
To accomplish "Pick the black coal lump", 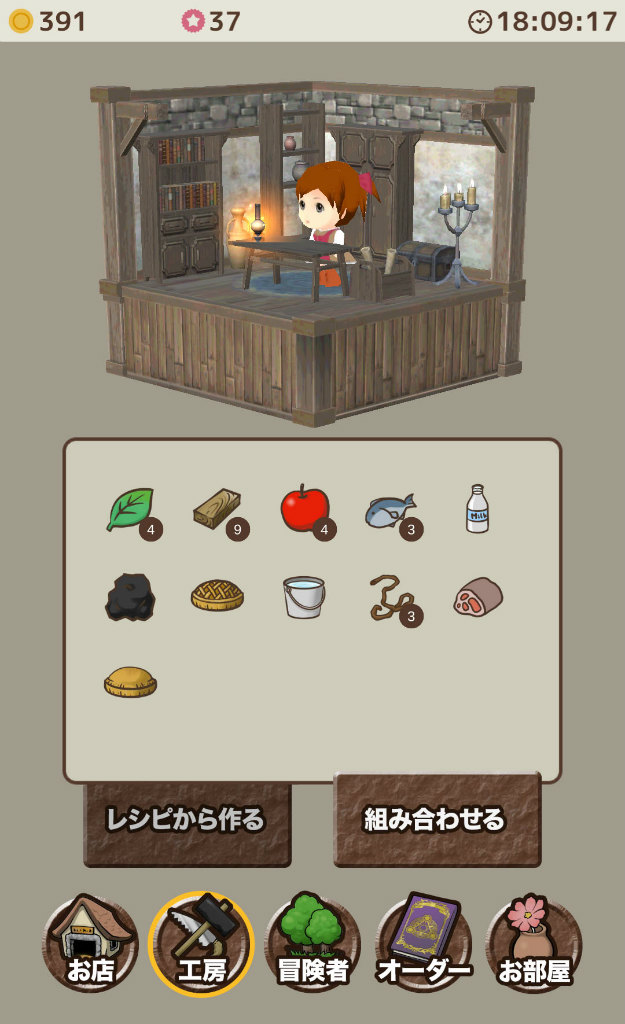I will [x=130, y=598].
